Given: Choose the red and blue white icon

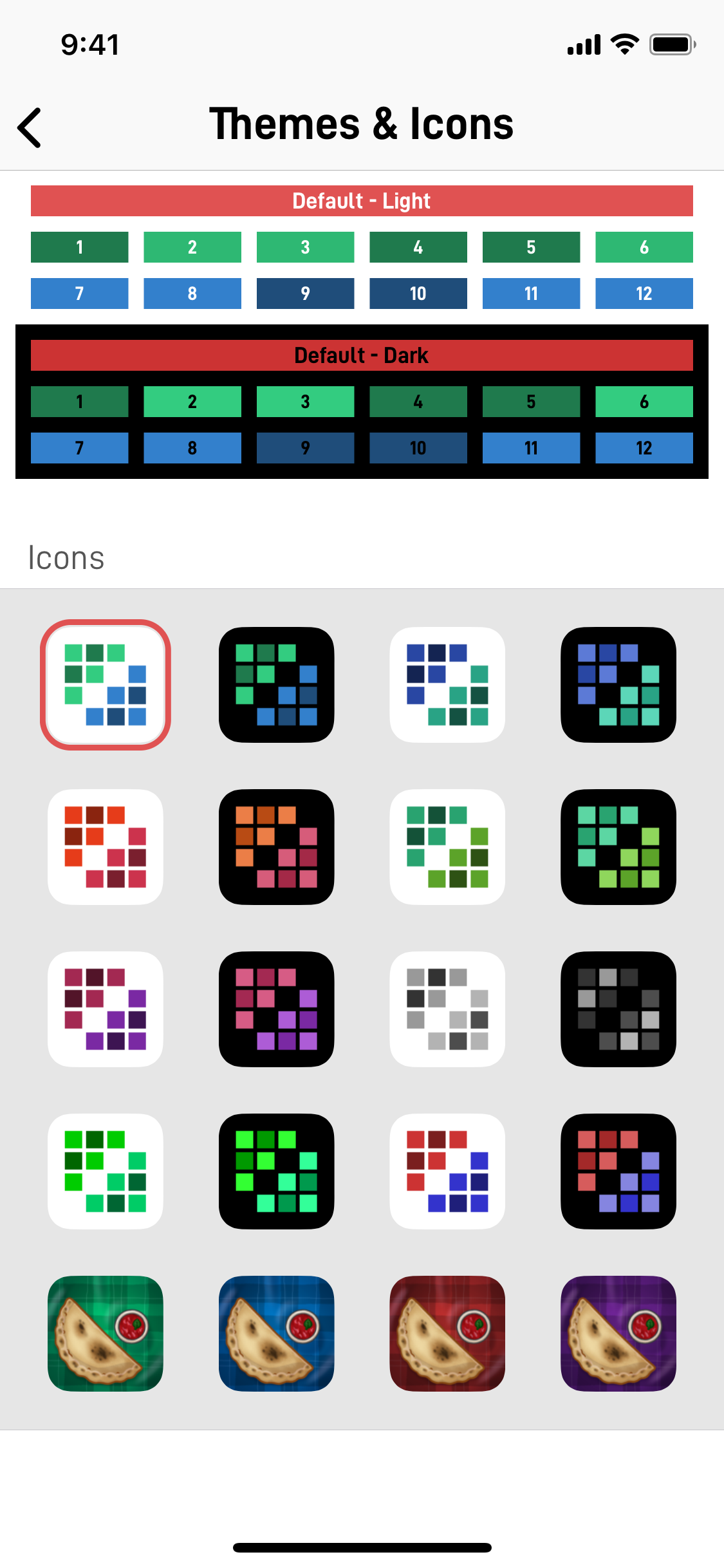Looking at the screenshot, I should (447, 1171).
